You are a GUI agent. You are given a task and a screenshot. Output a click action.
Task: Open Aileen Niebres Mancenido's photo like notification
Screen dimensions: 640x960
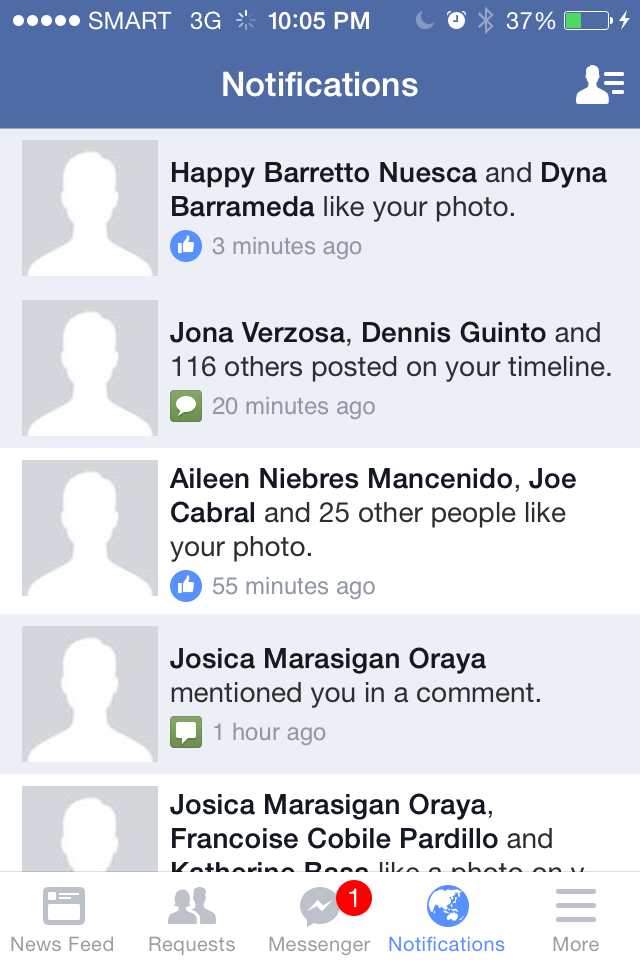(x=390, y=530)
